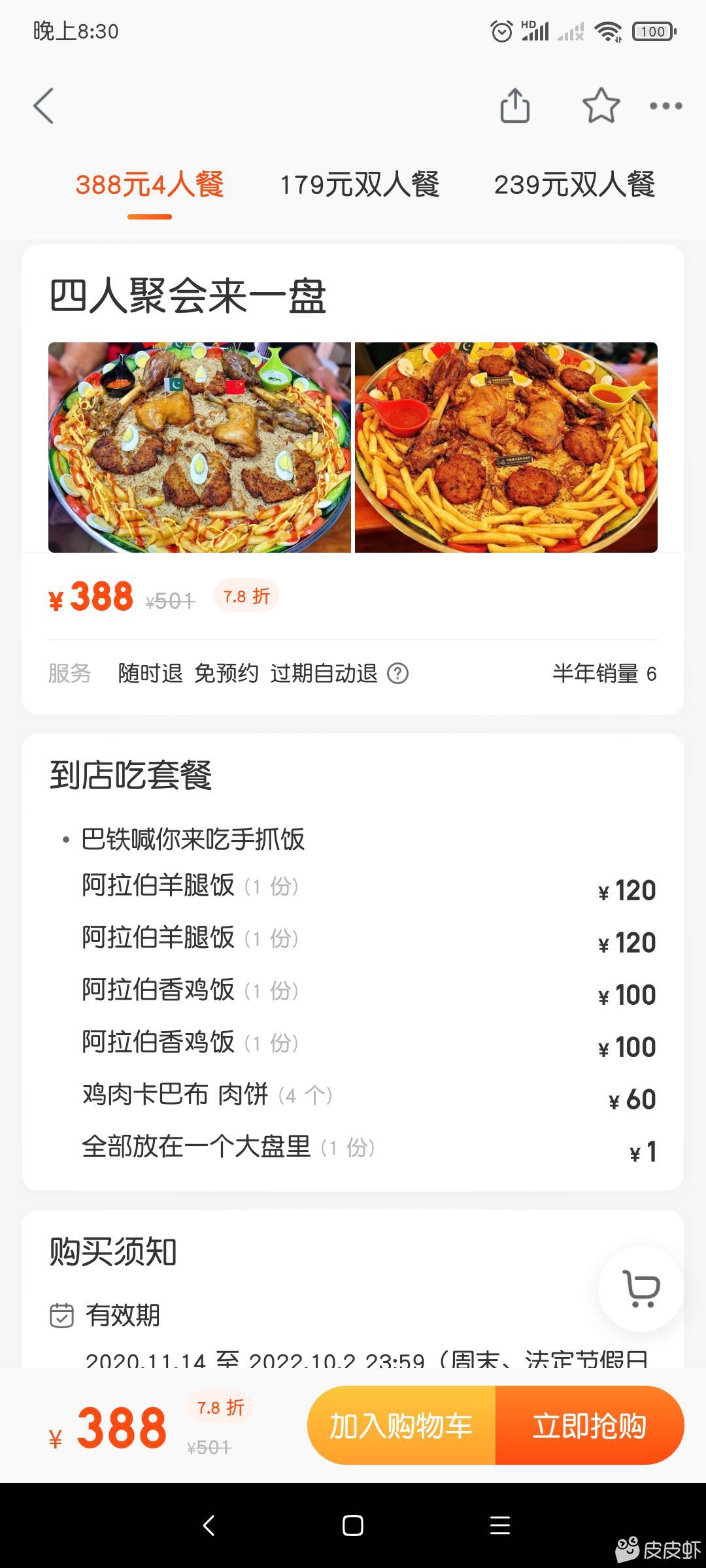Buy now with 立即抢购
Image resolution: width=706 pixels, height=1568 pixels.
click(590, 1426)
